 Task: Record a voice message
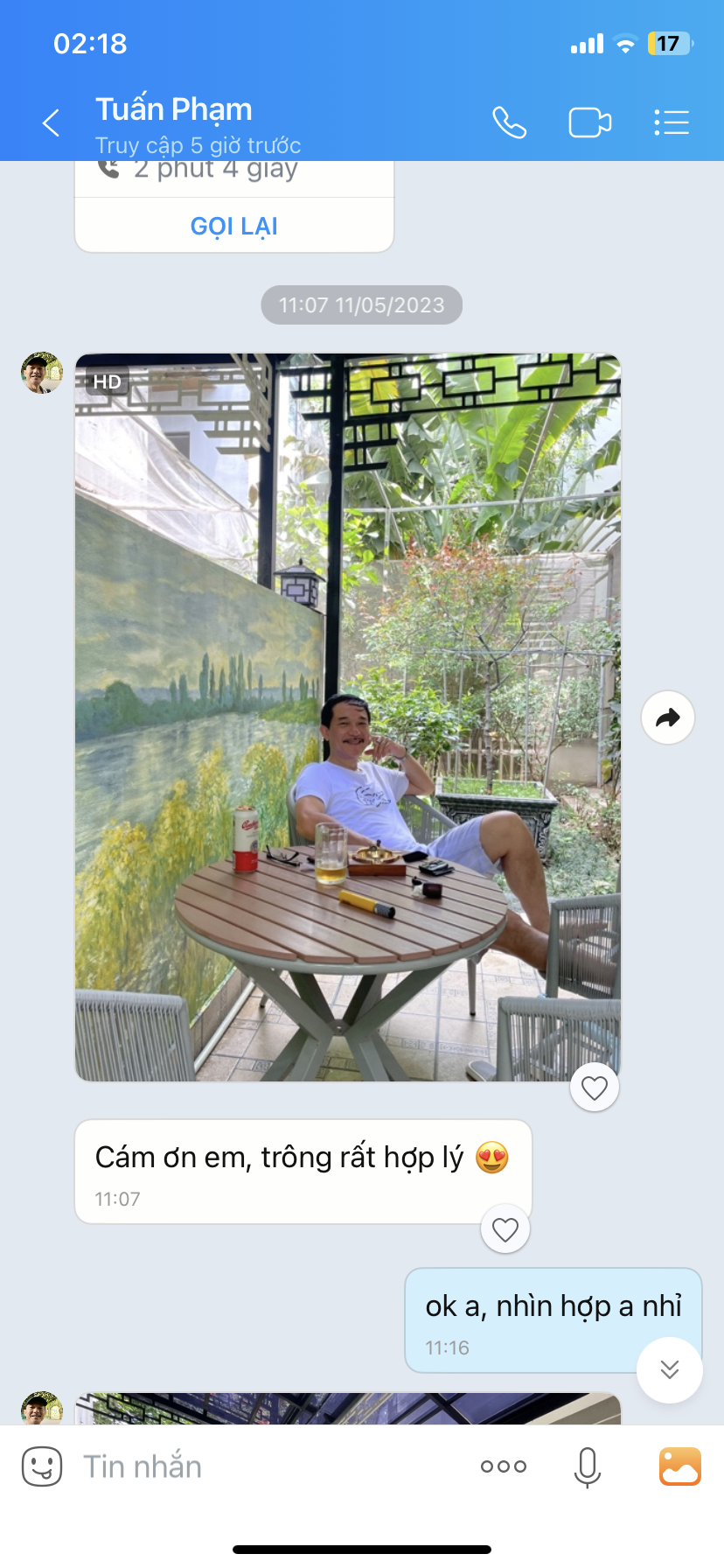(x=588, y=1466)
